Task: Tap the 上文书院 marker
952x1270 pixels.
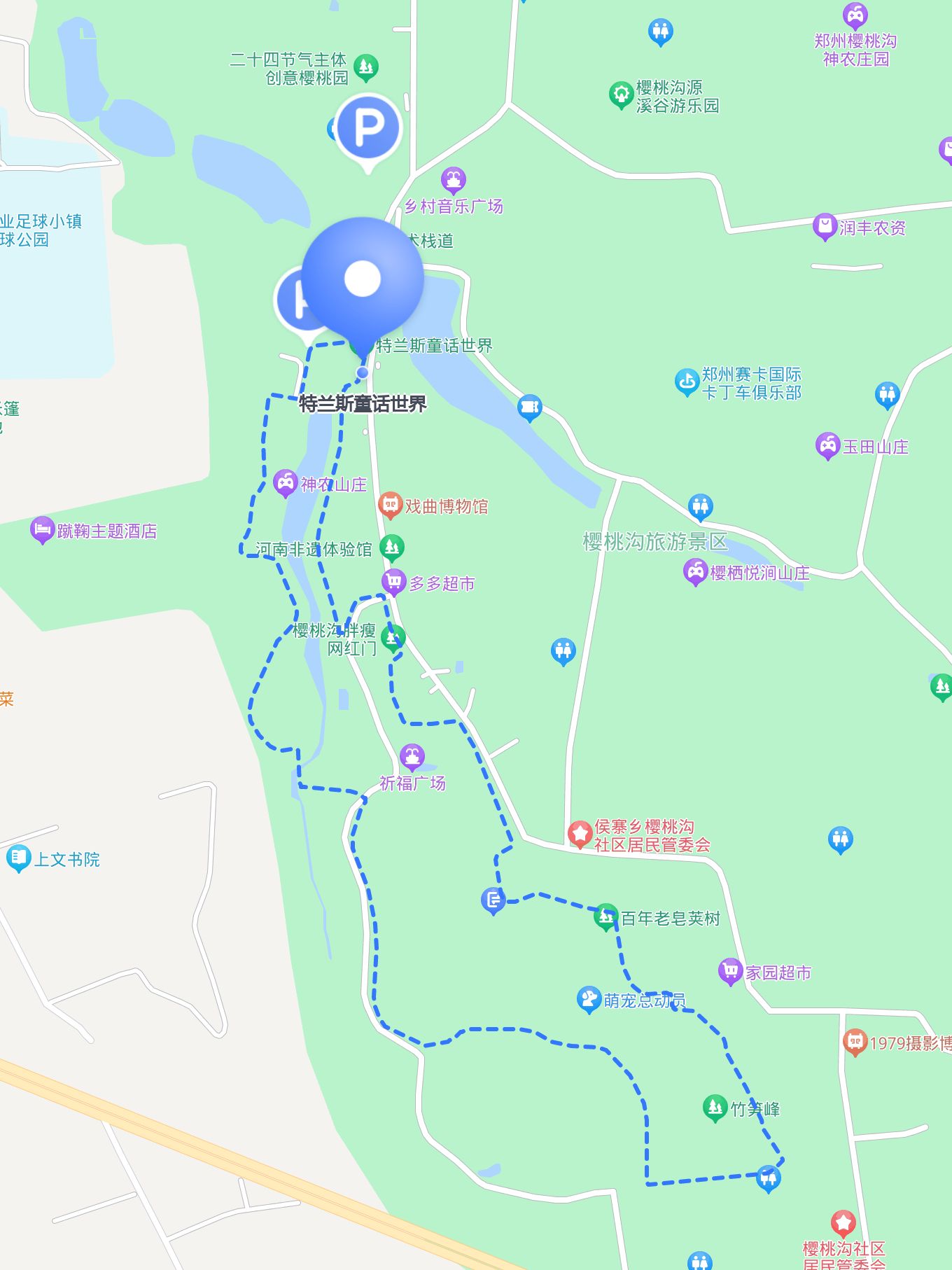Action: coord(18,858)
